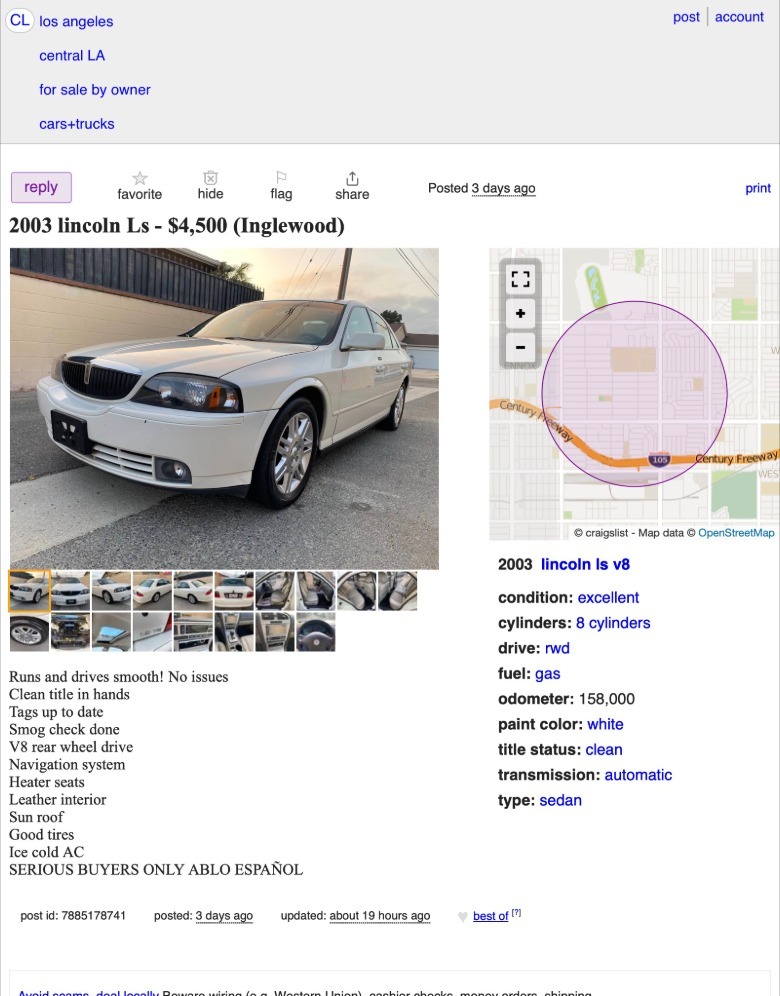Go to account page
The height and width of the screenshot is (996, 780).
[x=739, y=17]
